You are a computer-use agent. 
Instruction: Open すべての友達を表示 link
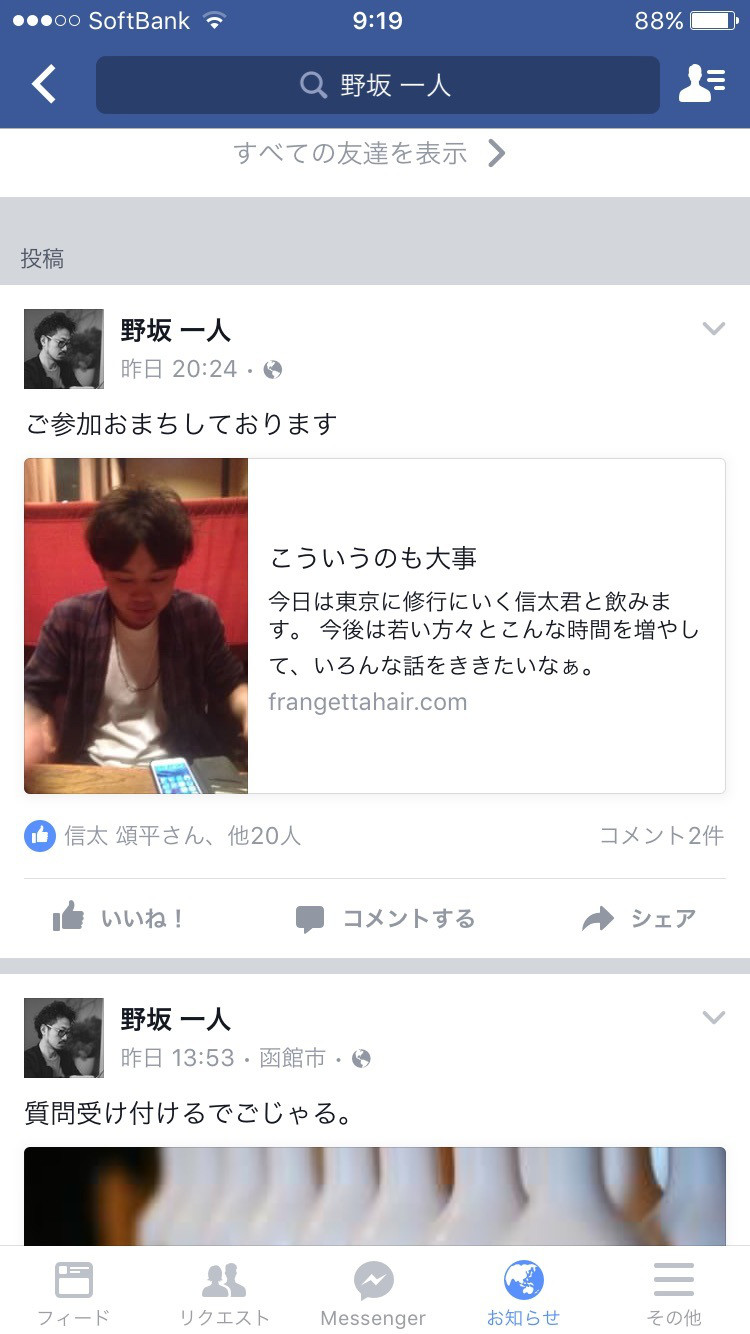(x=370, y=153)
